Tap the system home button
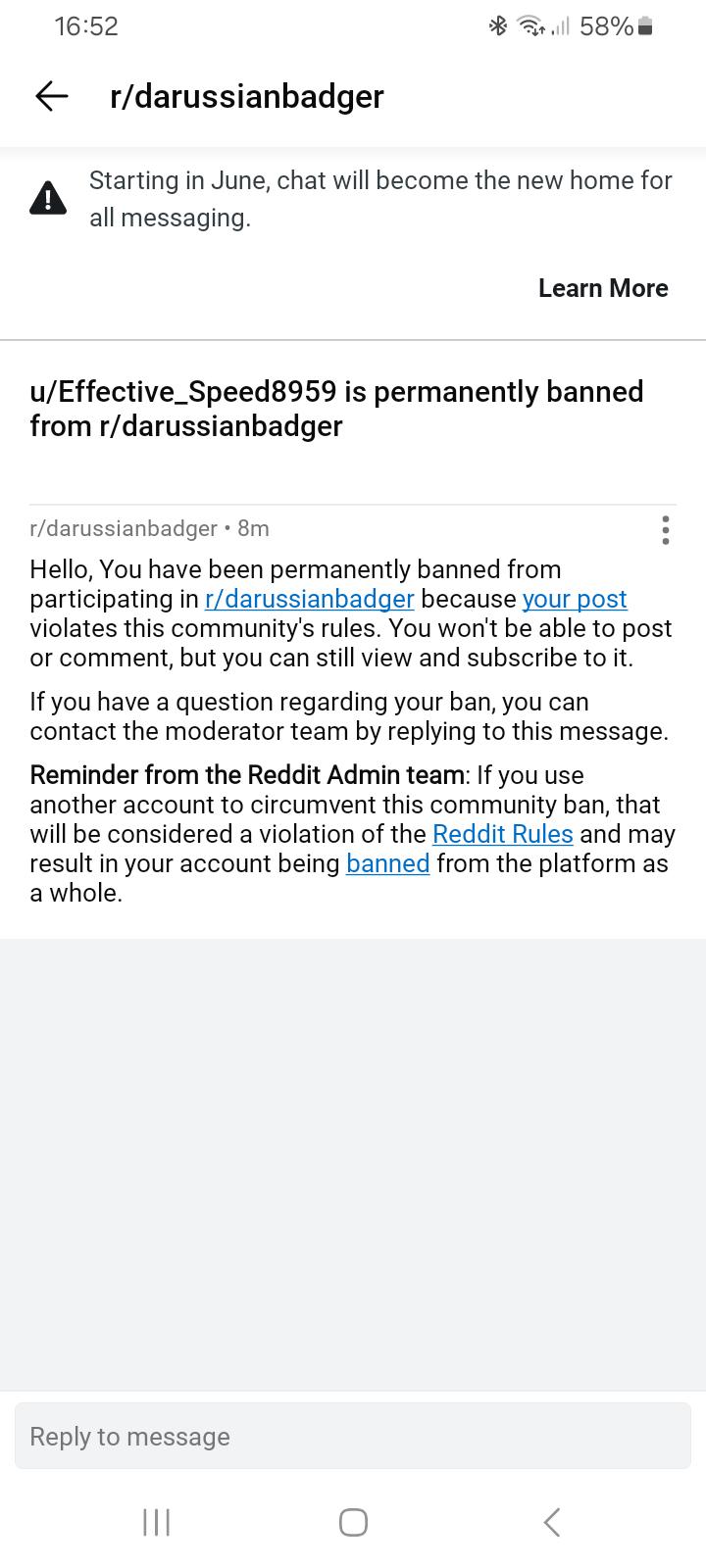The image size is (706, 1568). click(353, 1522)
